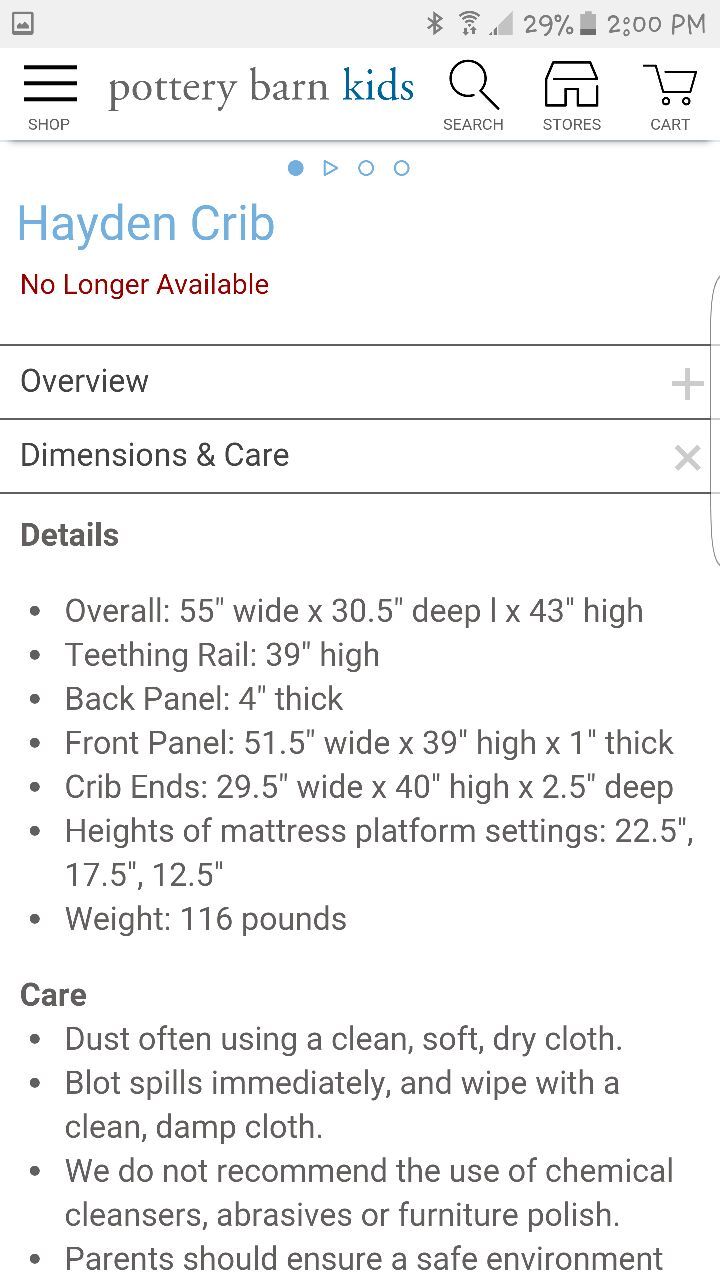Jump to the last carousel image dot
Viewport: 720px width, 1280px height.
401,168
